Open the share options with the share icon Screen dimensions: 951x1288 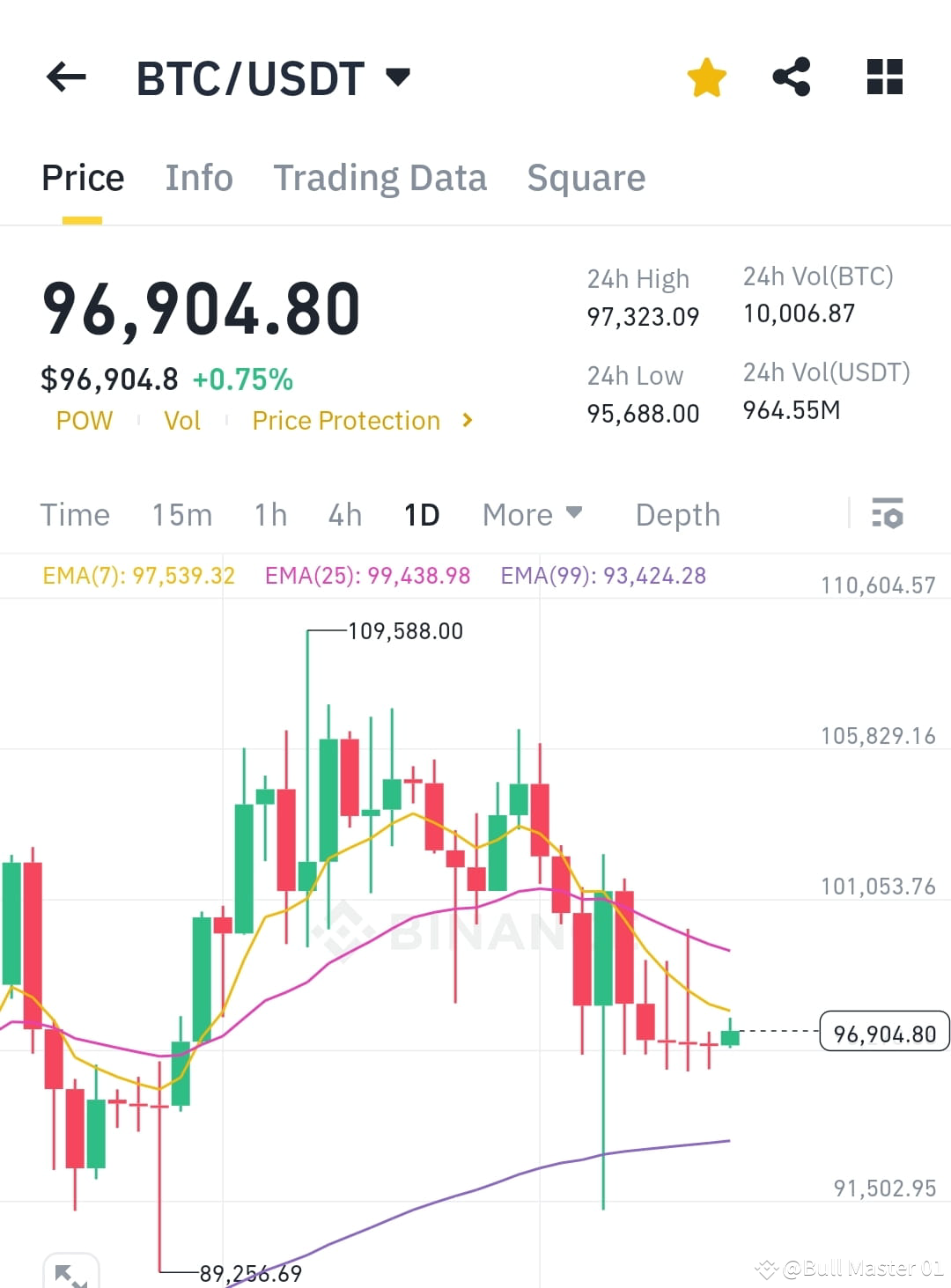click(792, 77)
